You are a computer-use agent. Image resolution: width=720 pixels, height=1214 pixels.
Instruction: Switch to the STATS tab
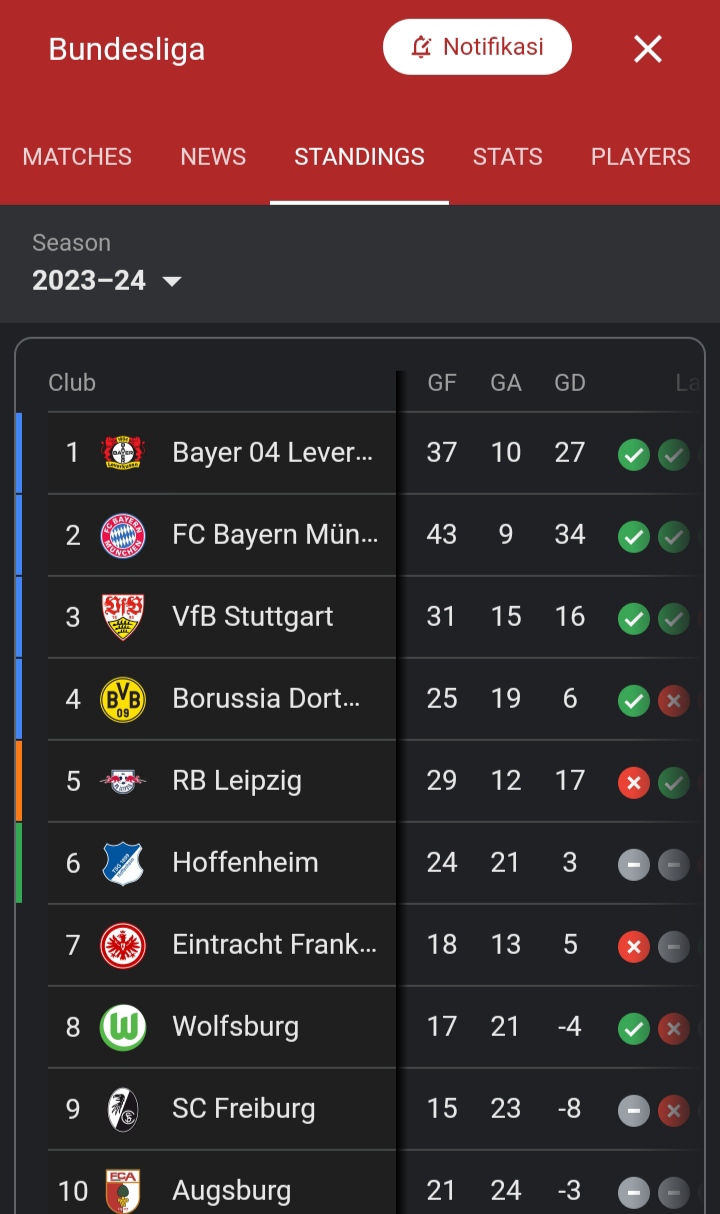507,157
